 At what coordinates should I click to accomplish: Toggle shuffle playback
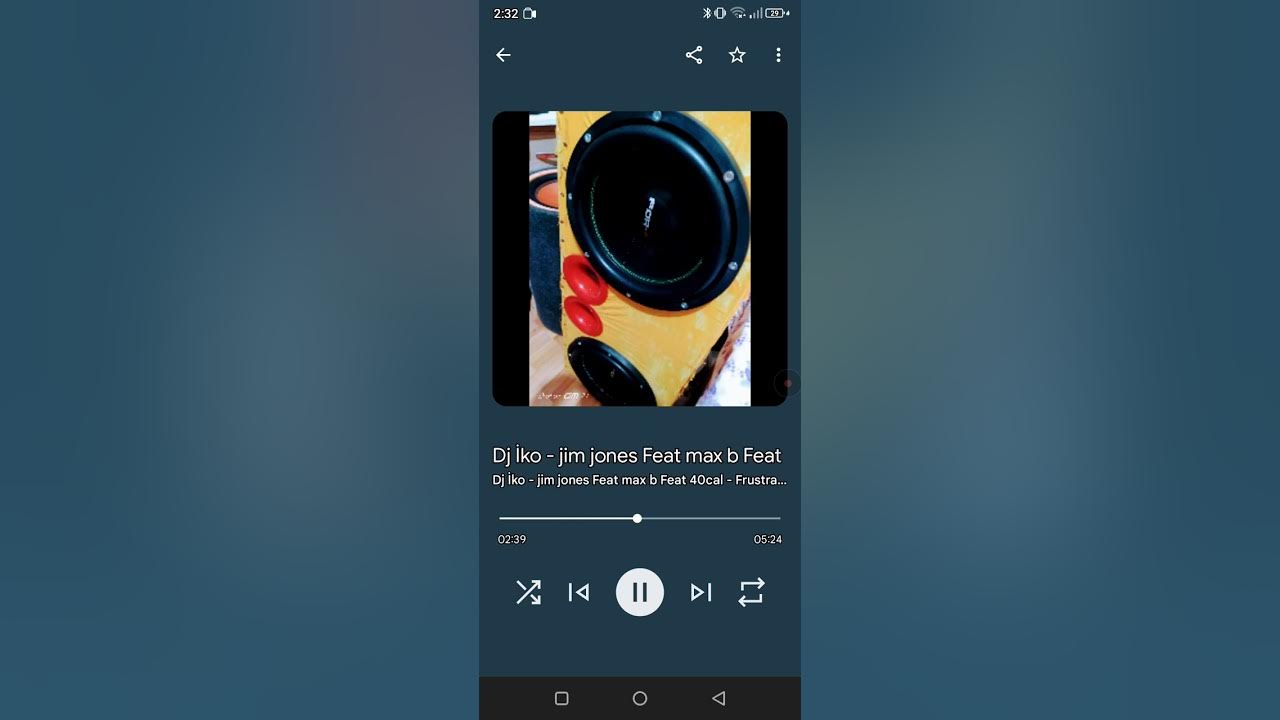pos(528,592)
